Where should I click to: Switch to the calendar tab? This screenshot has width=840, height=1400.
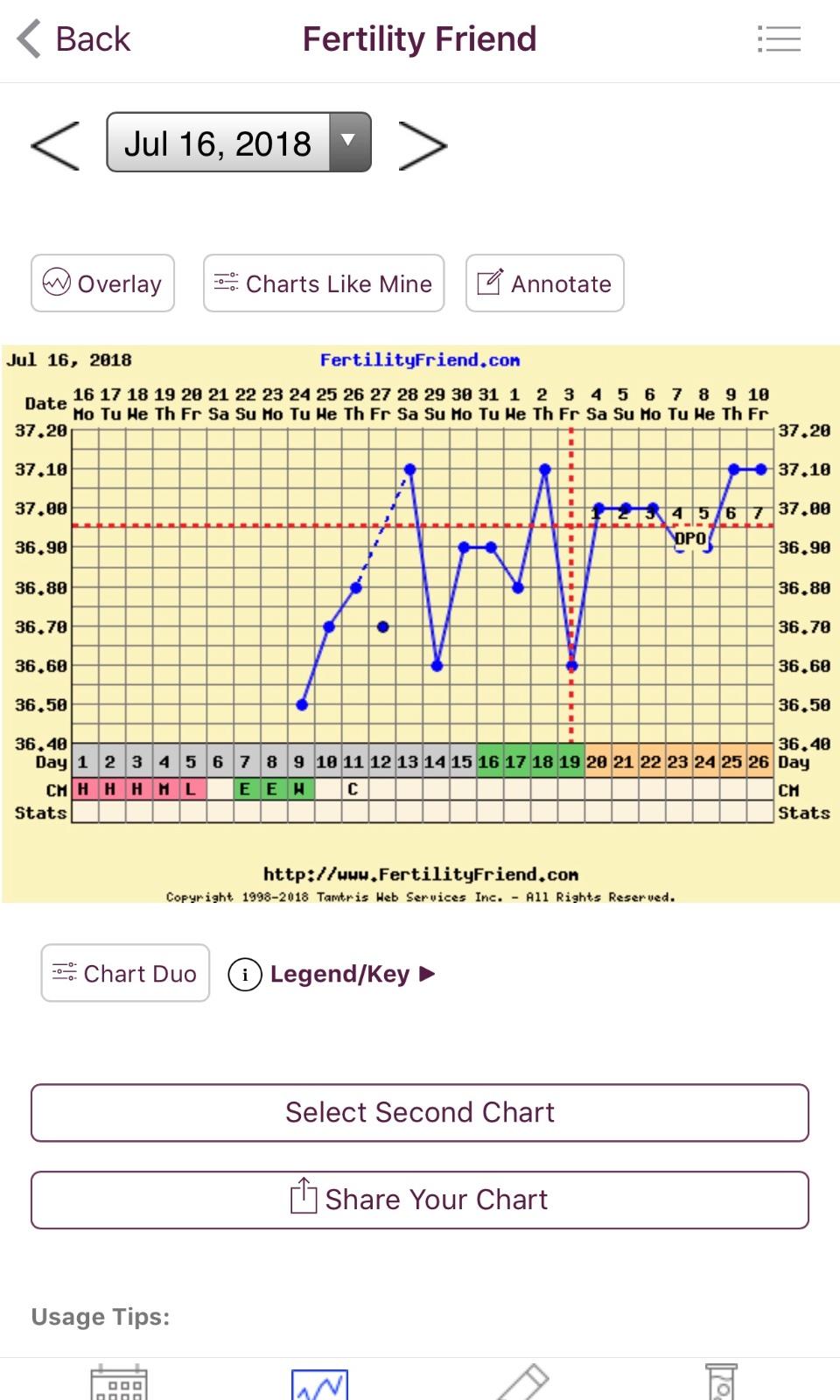[119, 1382]
